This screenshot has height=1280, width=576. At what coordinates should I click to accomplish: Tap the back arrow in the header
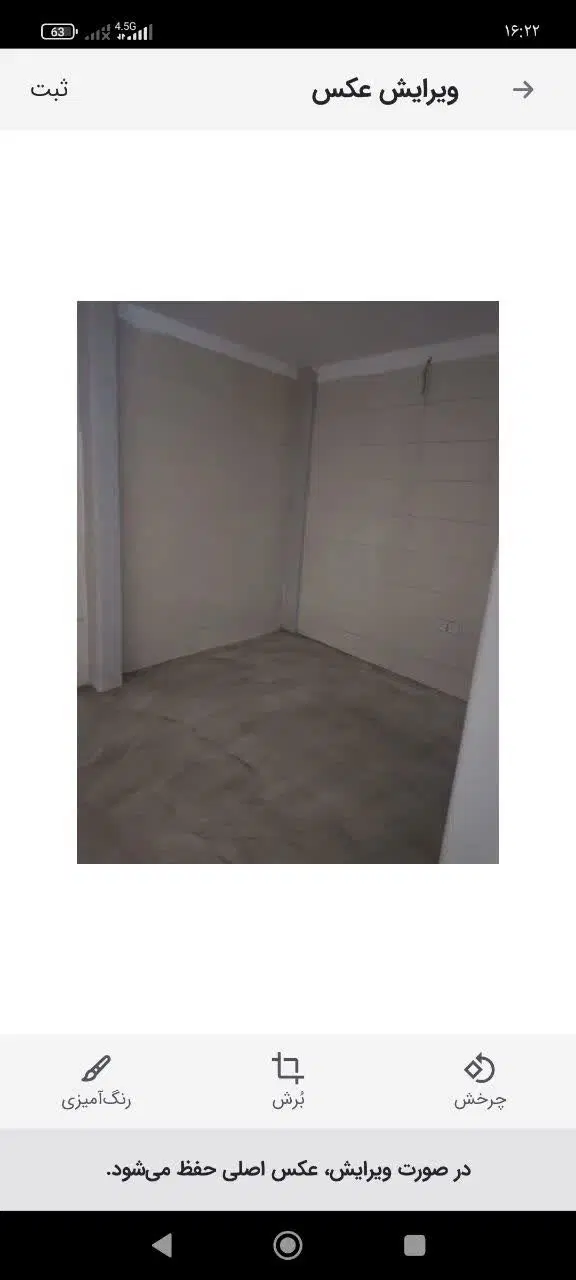coord(523,89)
